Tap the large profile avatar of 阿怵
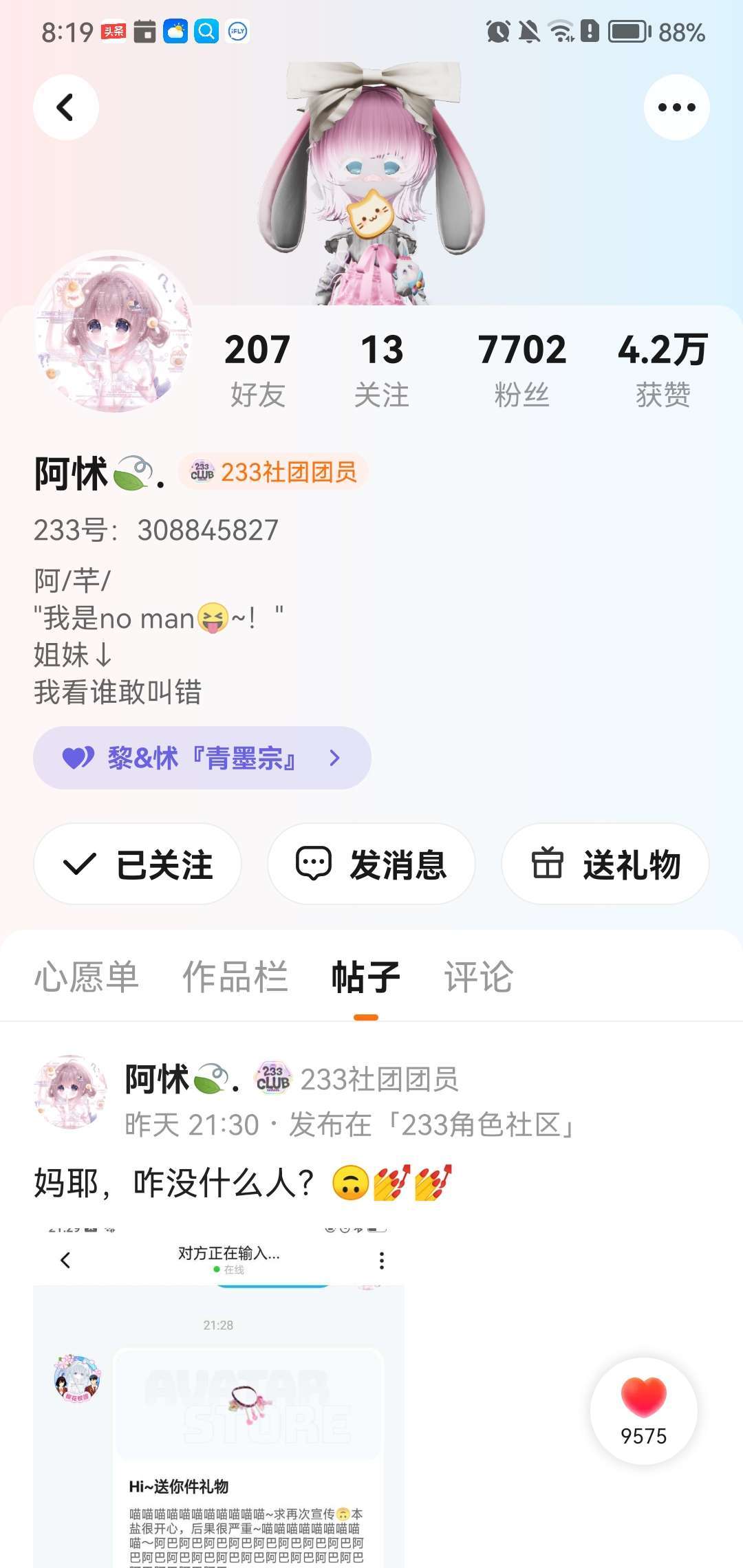The height and width of the screenshot is (1568, 743). coord(114,331)
